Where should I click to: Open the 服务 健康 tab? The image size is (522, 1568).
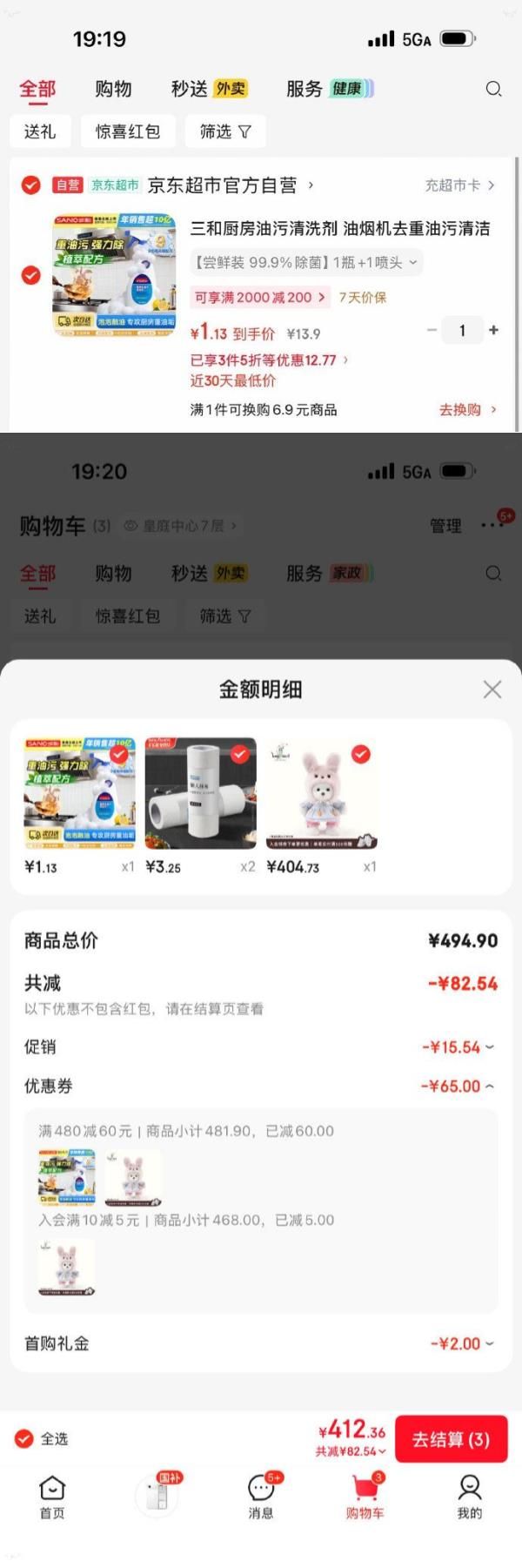coord(329,89)
